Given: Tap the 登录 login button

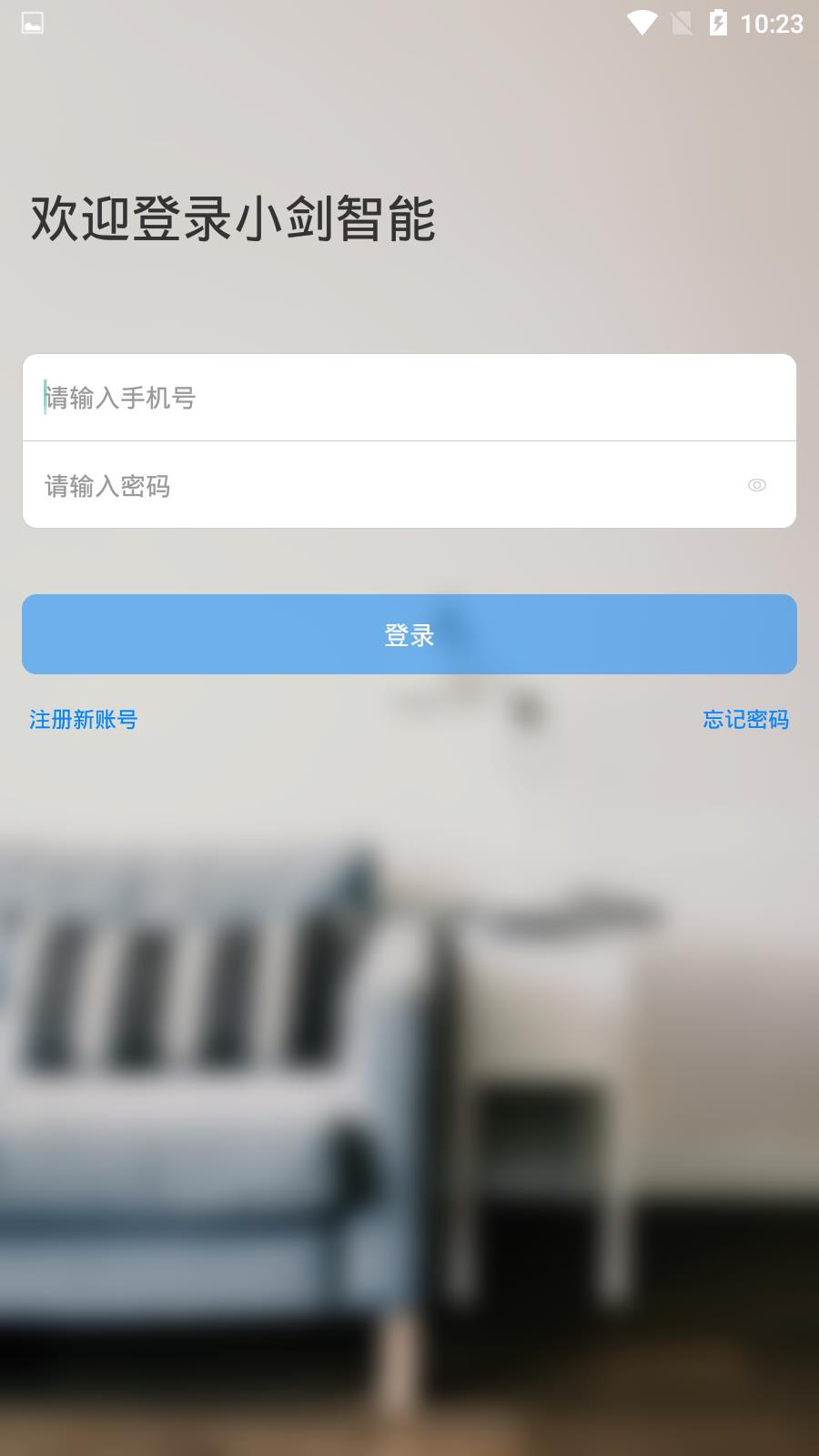Looking at the screenshot, I should [409, 634].
